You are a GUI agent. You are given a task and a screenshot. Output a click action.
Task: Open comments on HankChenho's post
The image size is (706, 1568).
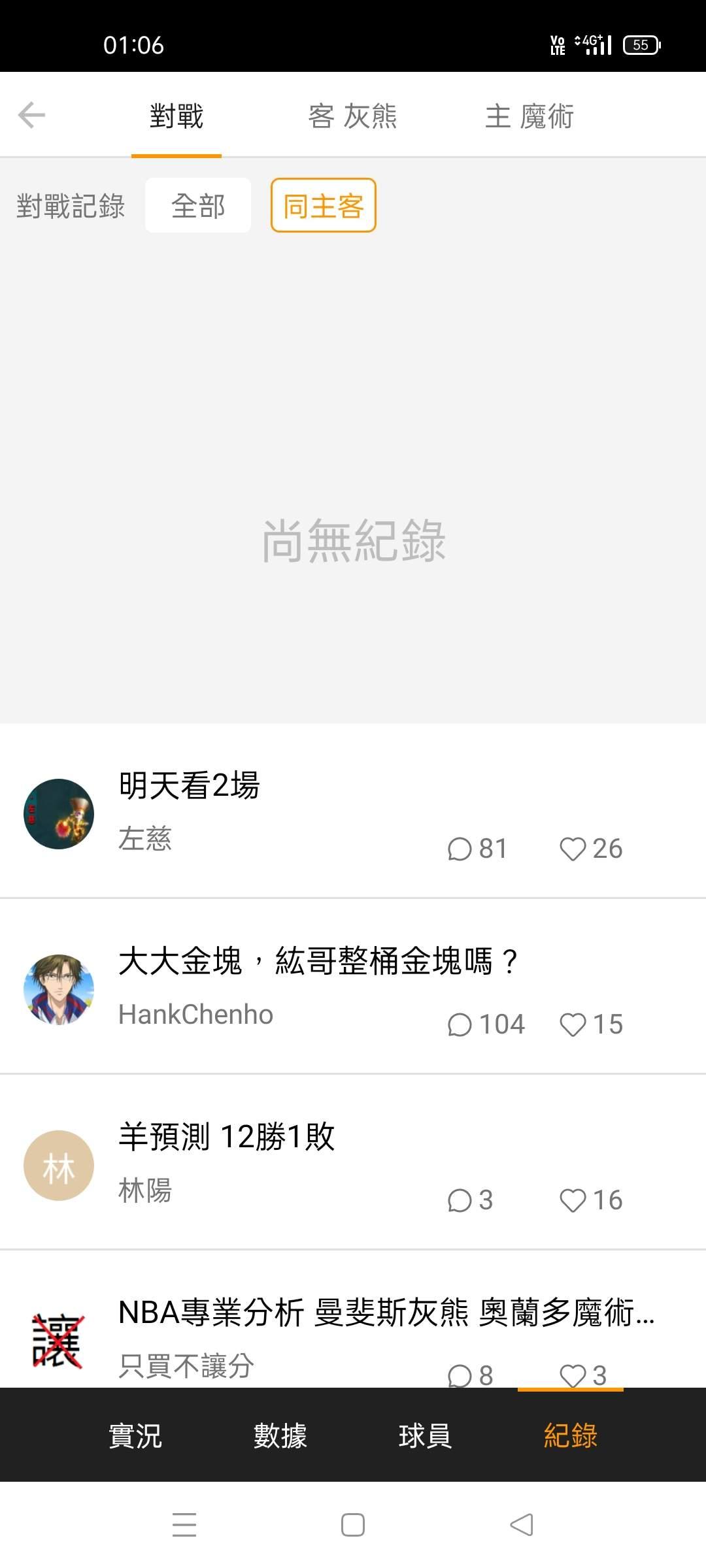click(460, 1024)
